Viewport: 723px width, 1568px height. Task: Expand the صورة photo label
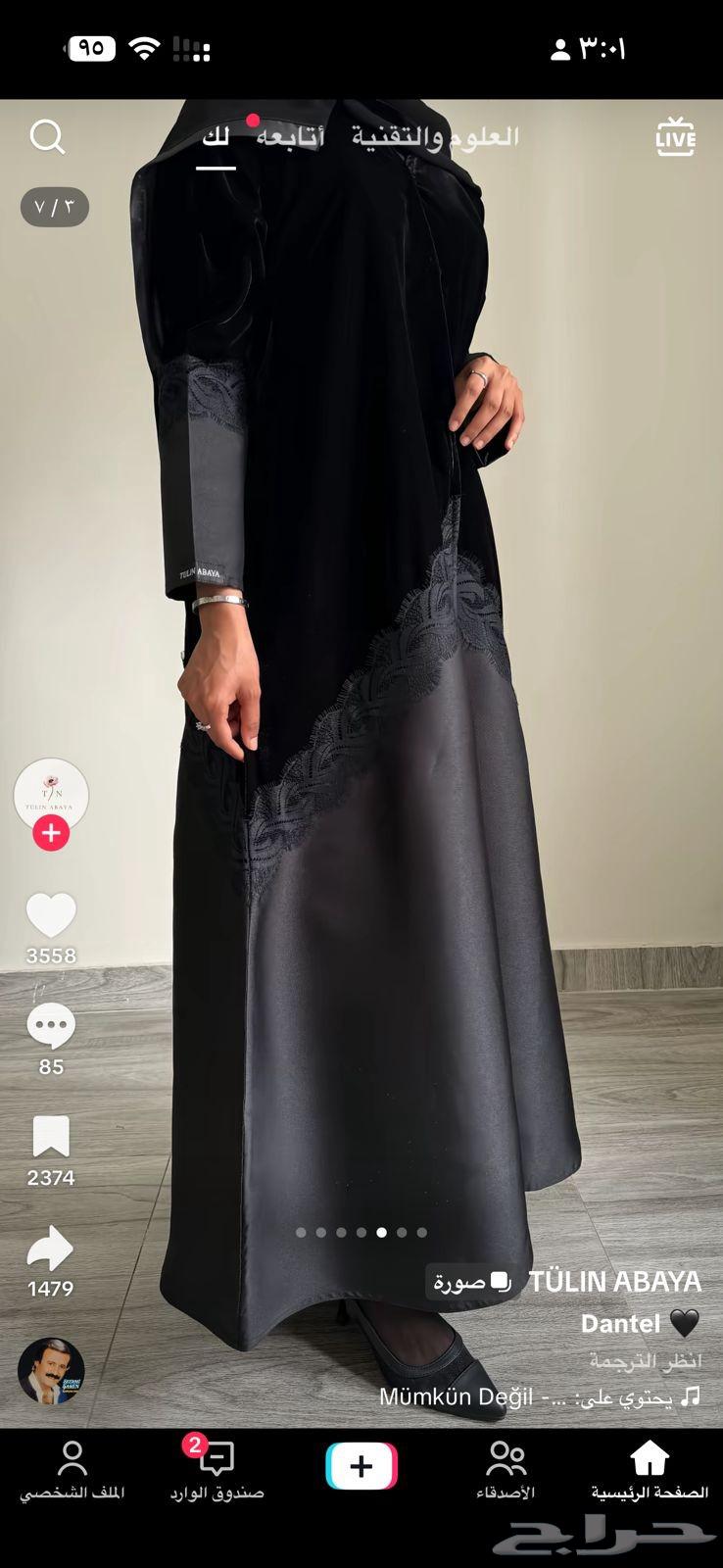(x=468, y=1282)
